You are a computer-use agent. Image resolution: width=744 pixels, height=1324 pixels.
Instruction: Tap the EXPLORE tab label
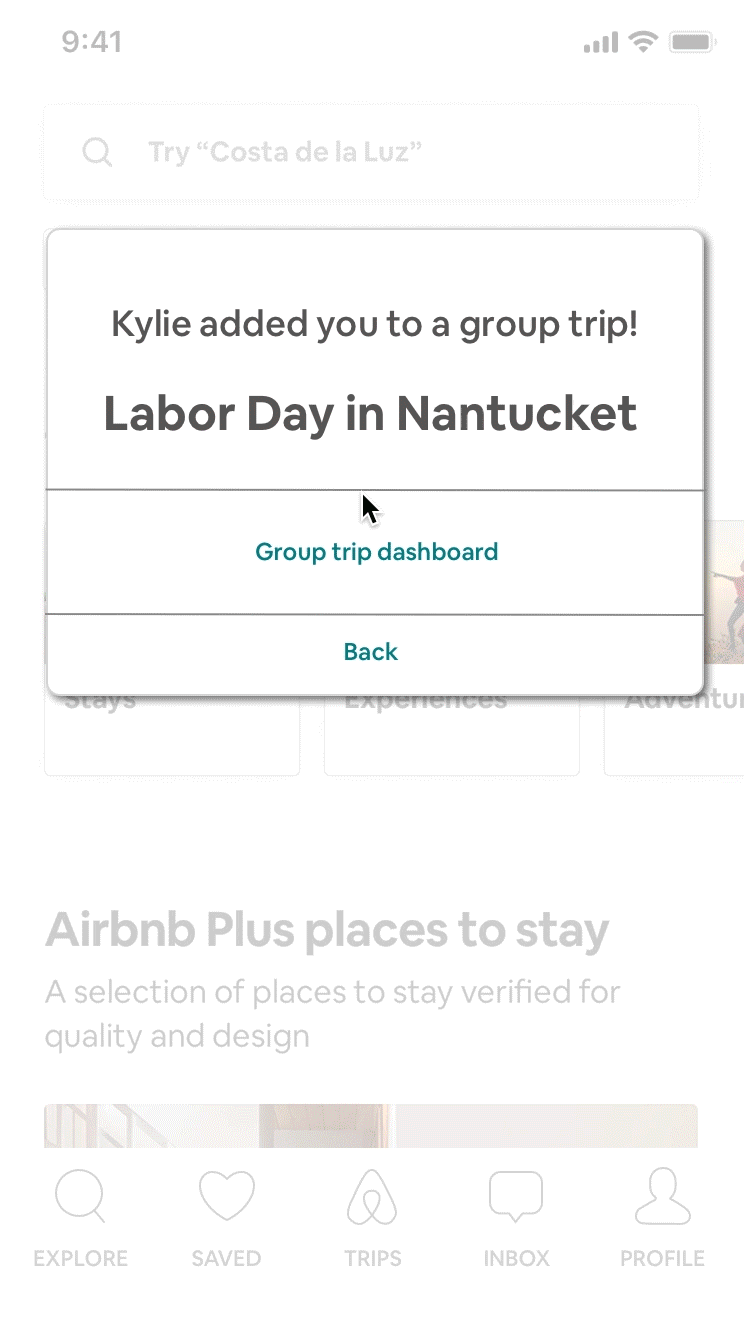[x=80, y=1258]
